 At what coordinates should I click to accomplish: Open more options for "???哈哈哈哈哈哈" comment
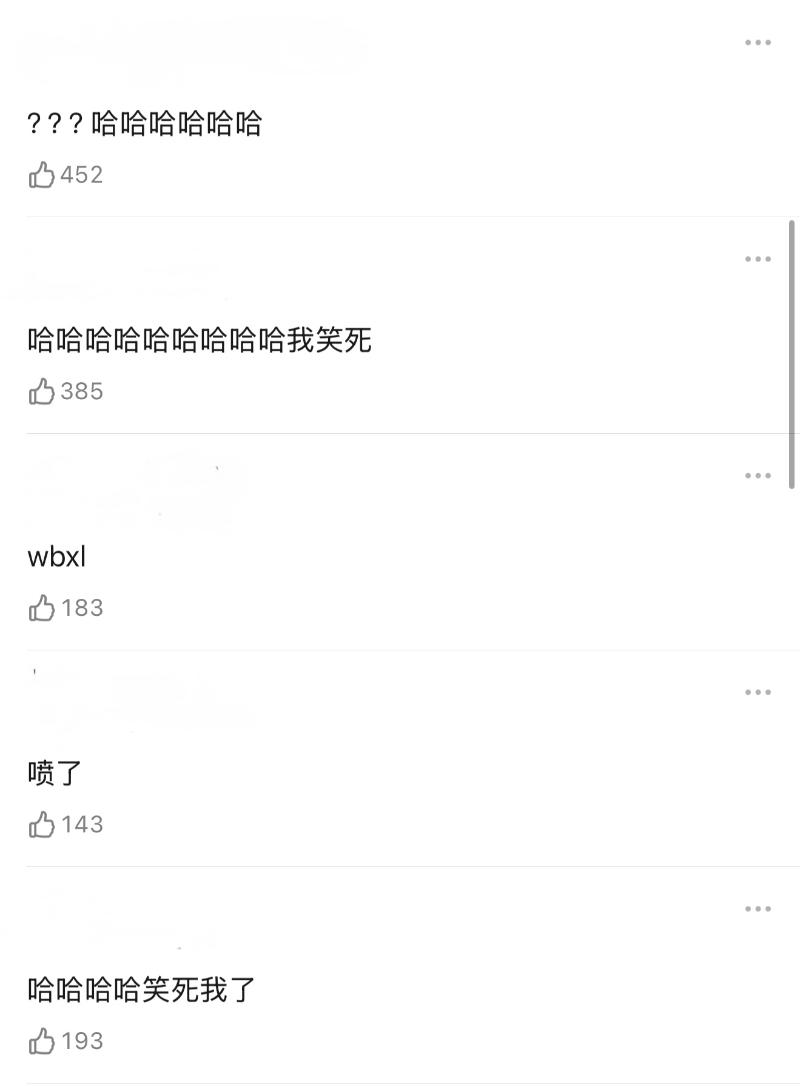[757, 43]
